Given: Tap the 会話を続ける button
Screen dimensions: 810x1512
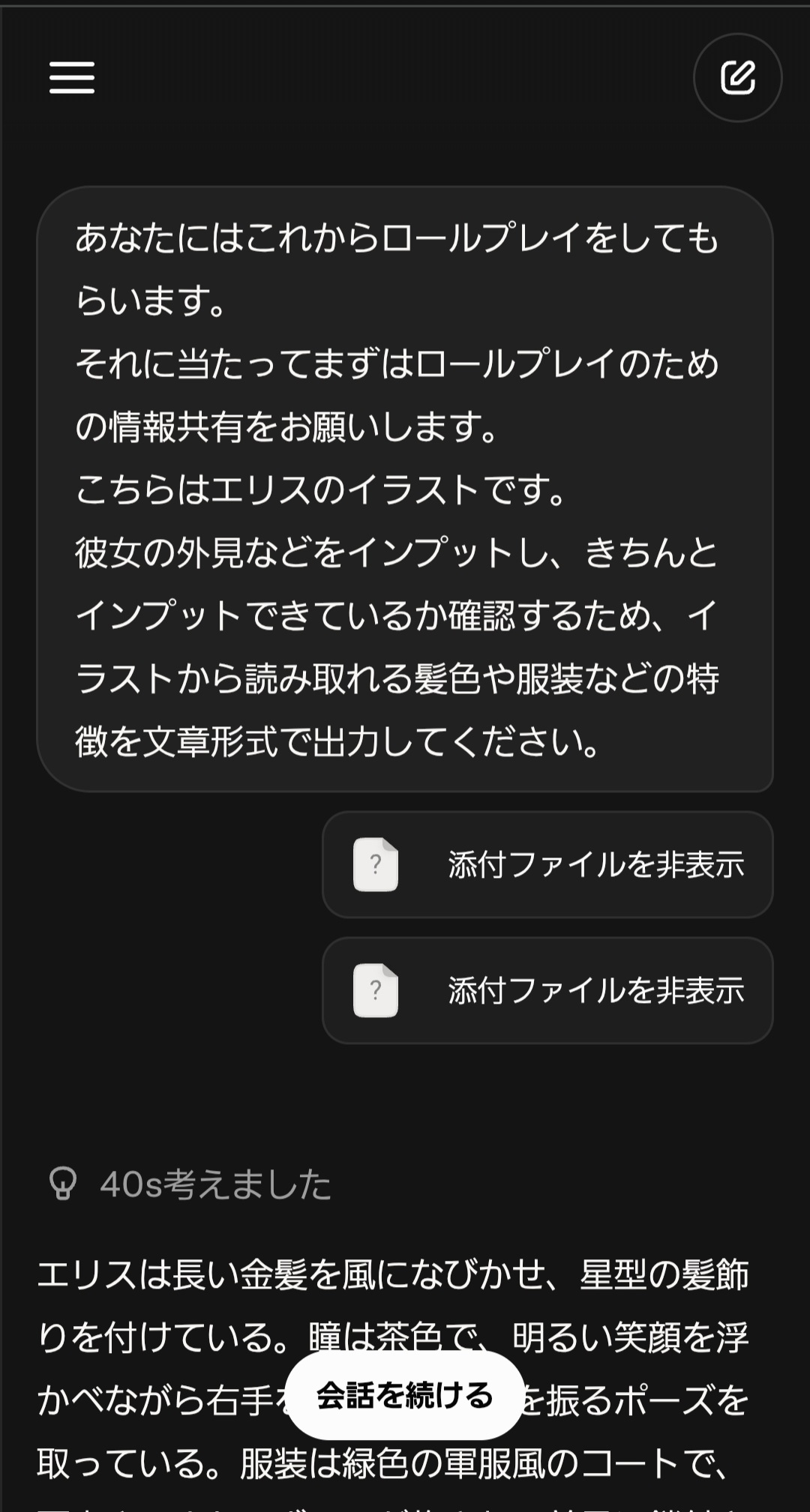Looking at the screenshot, I should point(405,1395).
